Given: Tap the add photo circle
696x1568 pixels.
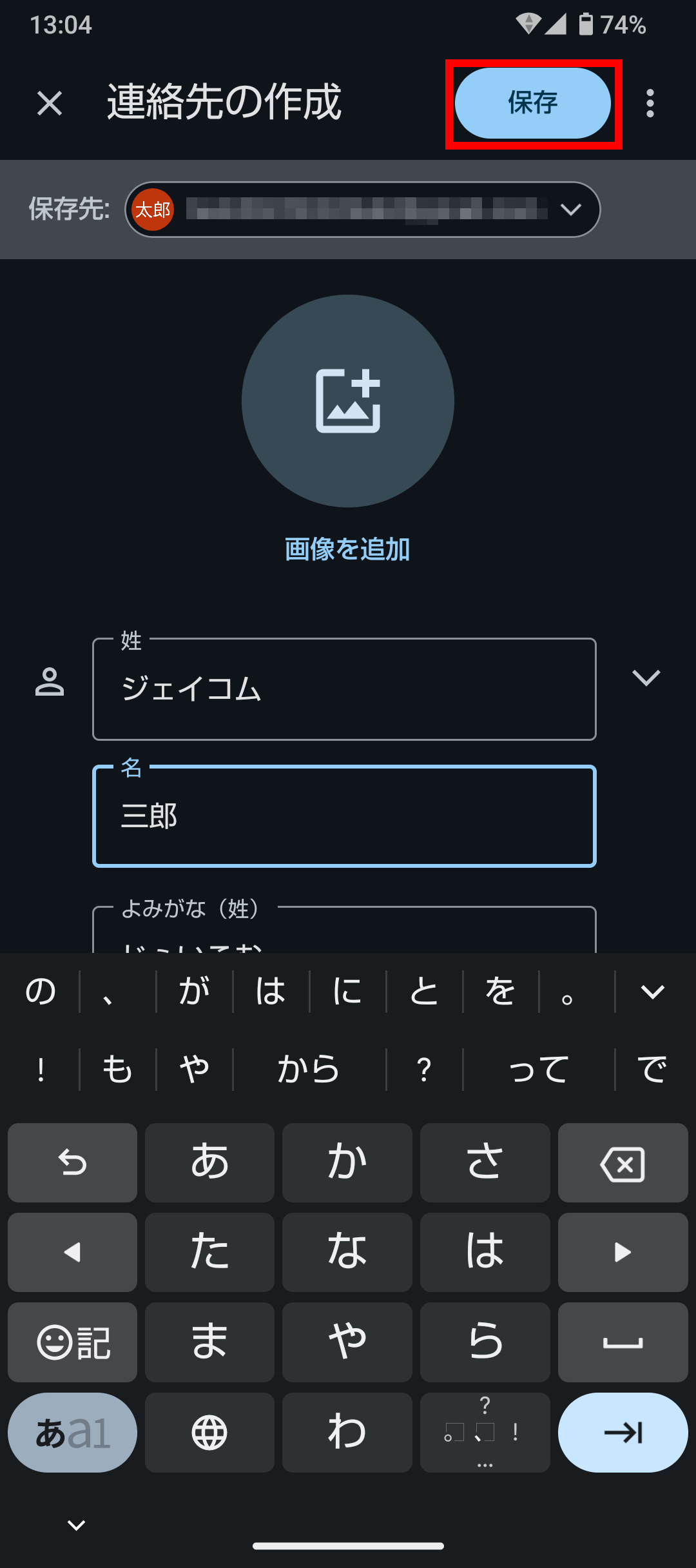Looking at the screenshot, I should tap(348, 401).
